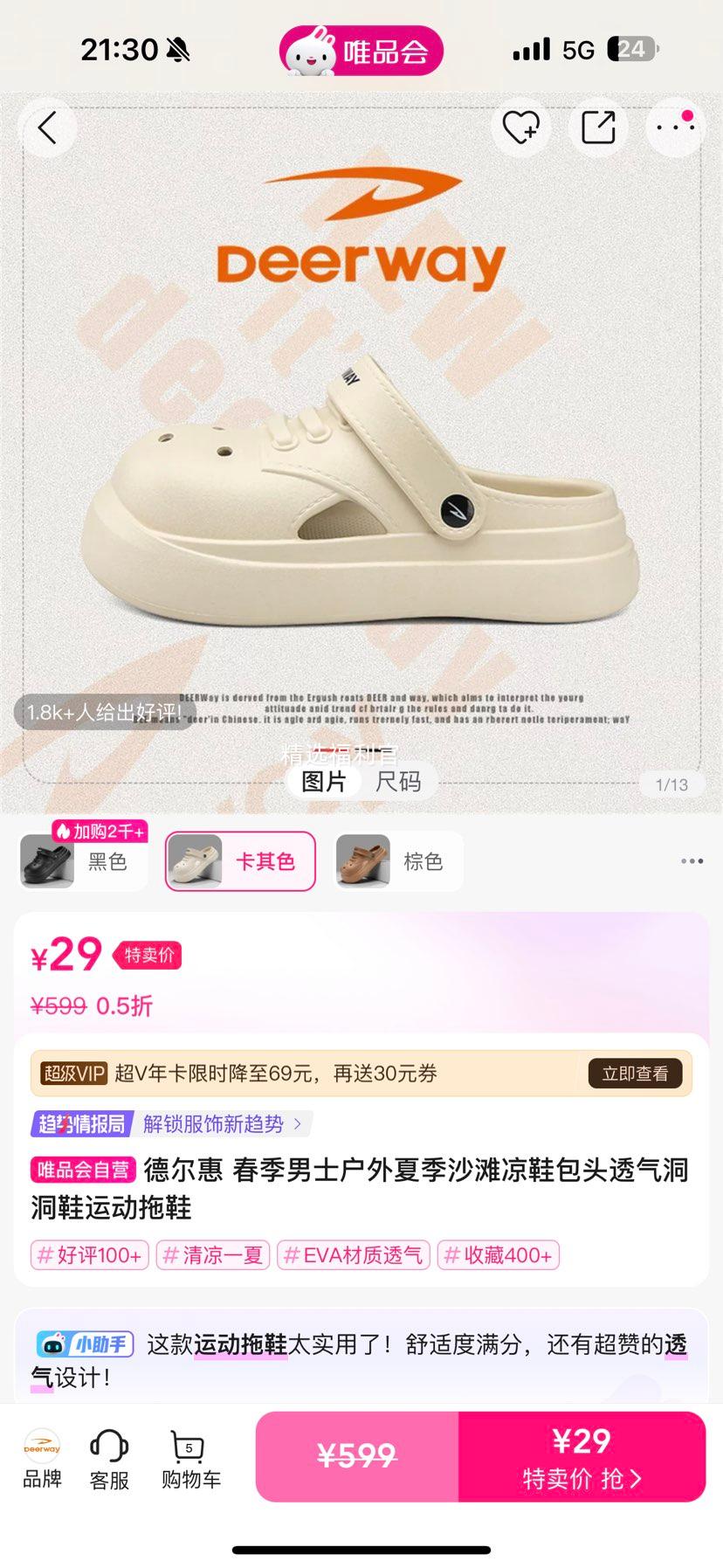Contact 客服 customer service

coord(109,1459)
